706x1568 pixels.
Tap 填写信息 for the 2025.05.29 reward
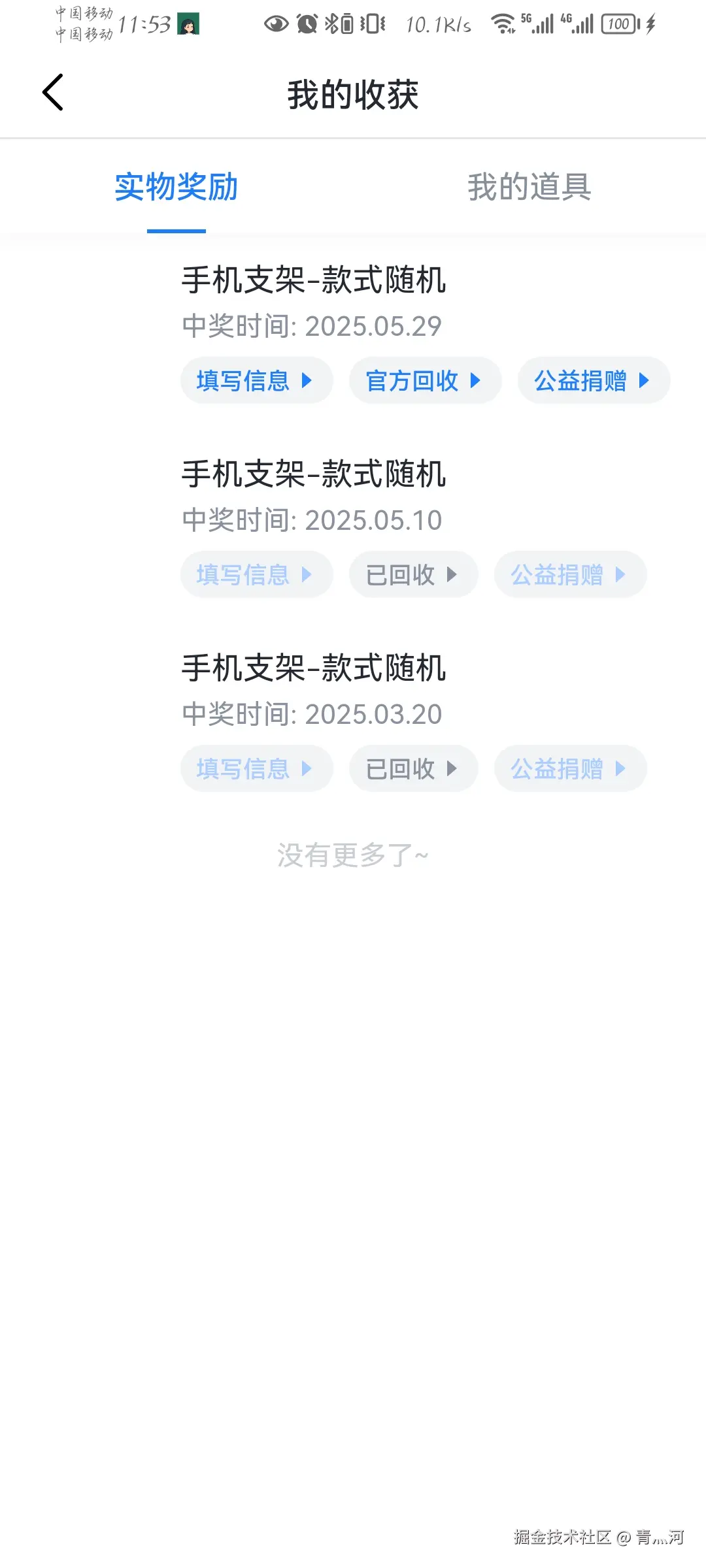click(x=256, y=380)
